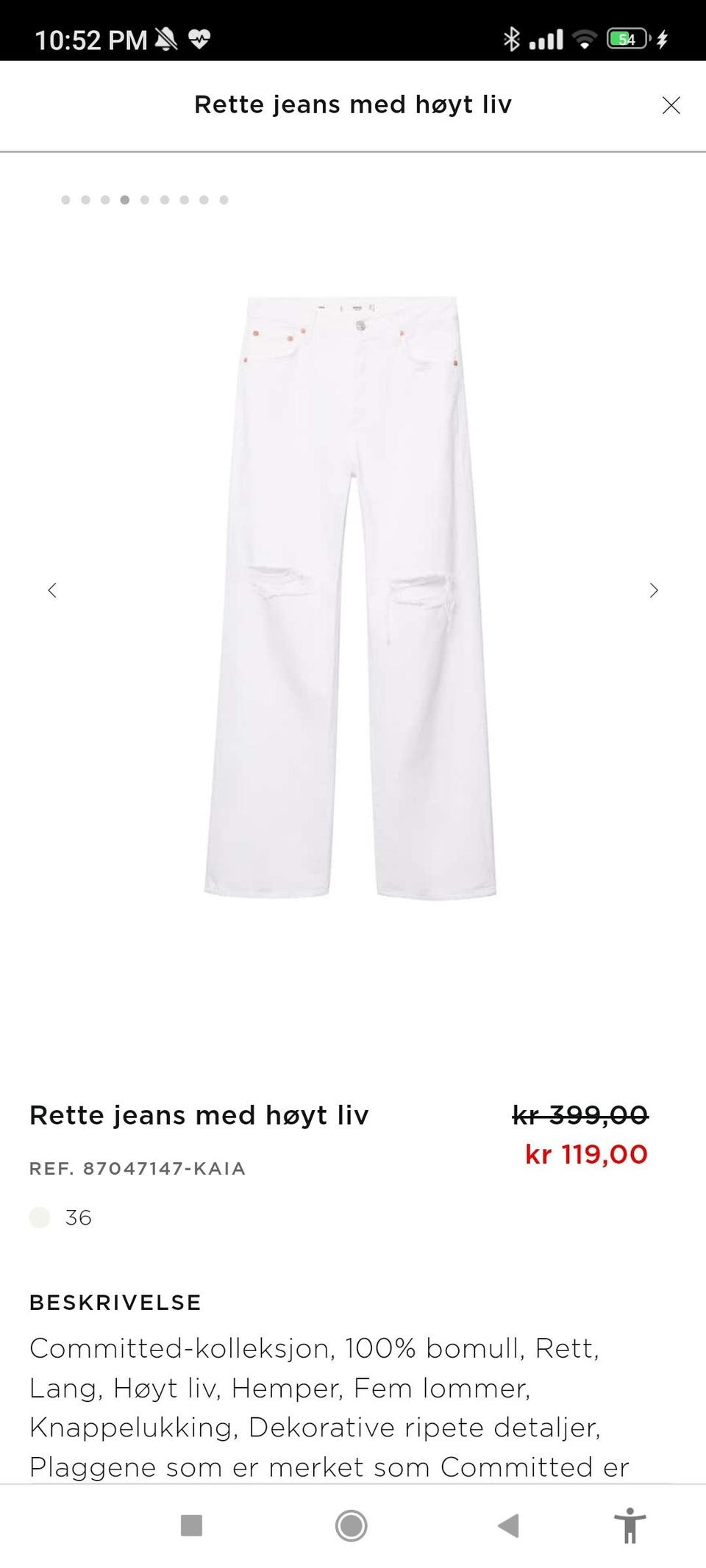Open the white jeans product image
706x1568 pixels.
(x=351, y=597)
